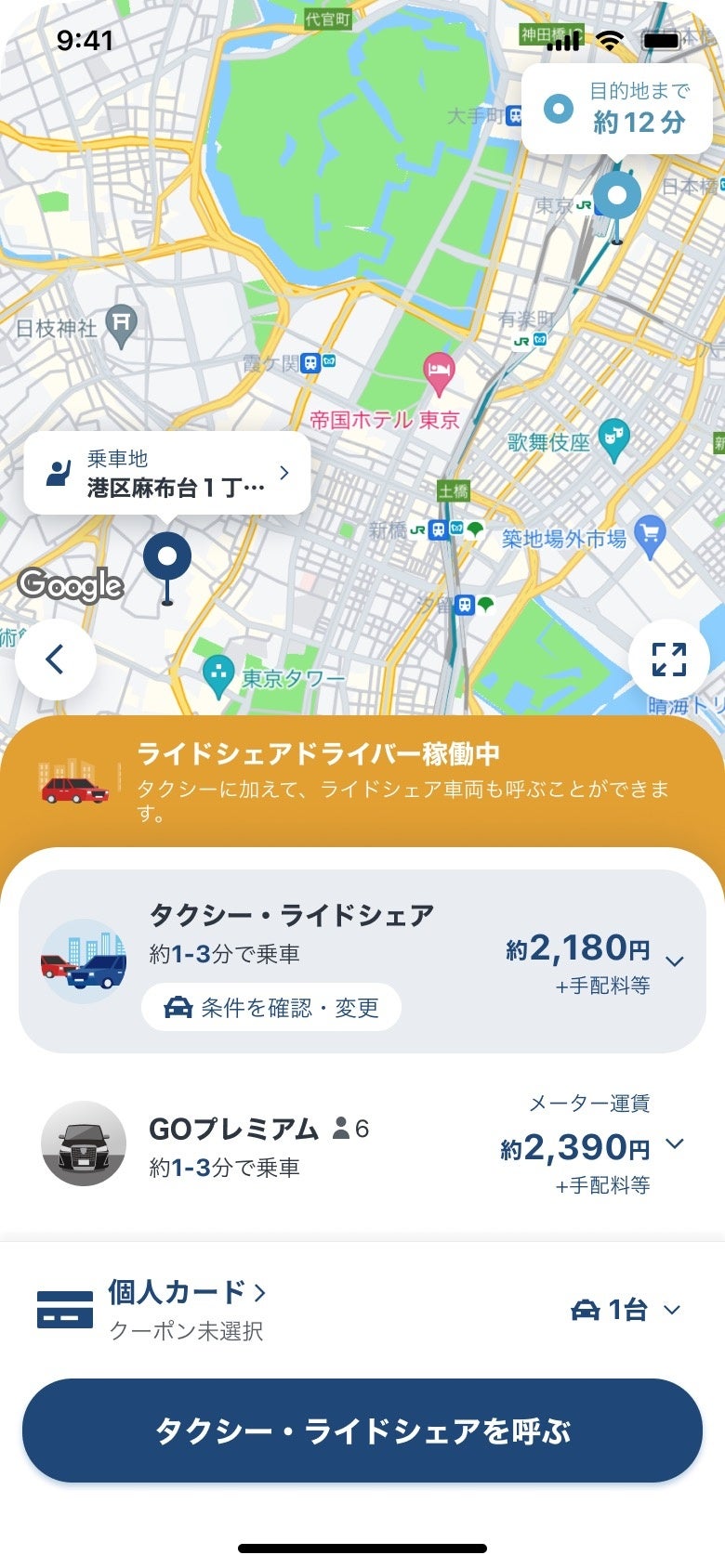This screenshot has height=1568, width=725.
Task: Call ride with タクシー・ライドシェアを呼ぶ
Action: point(362,1431)
